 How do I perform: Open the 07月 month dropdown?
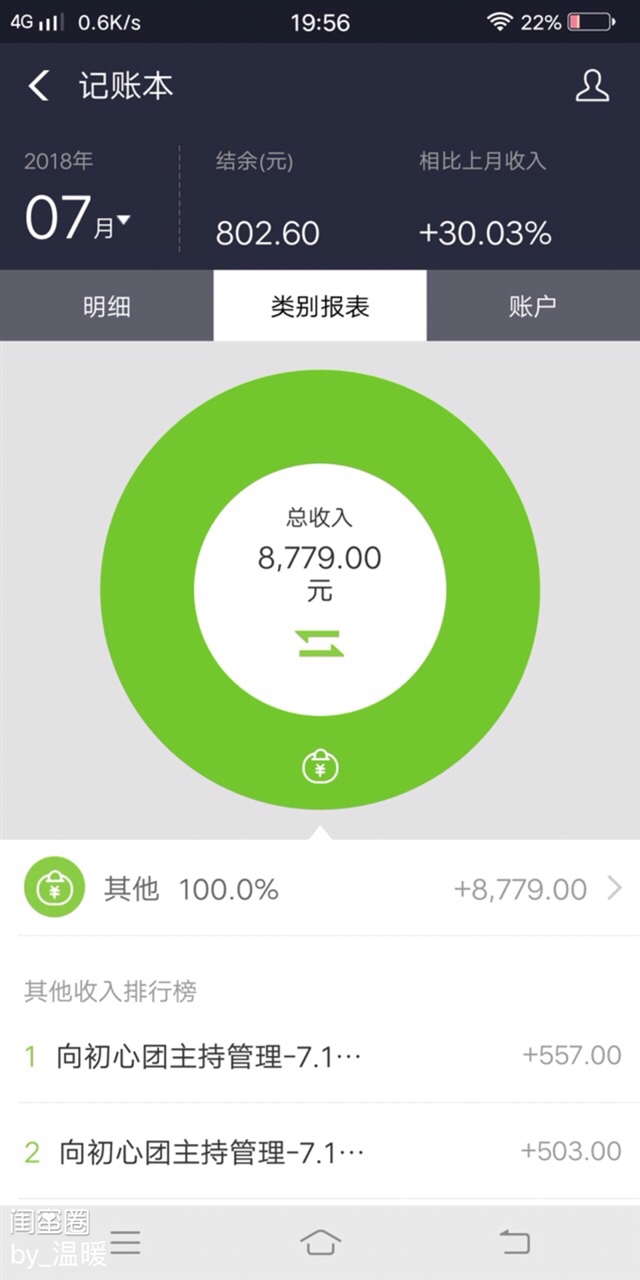78,217
